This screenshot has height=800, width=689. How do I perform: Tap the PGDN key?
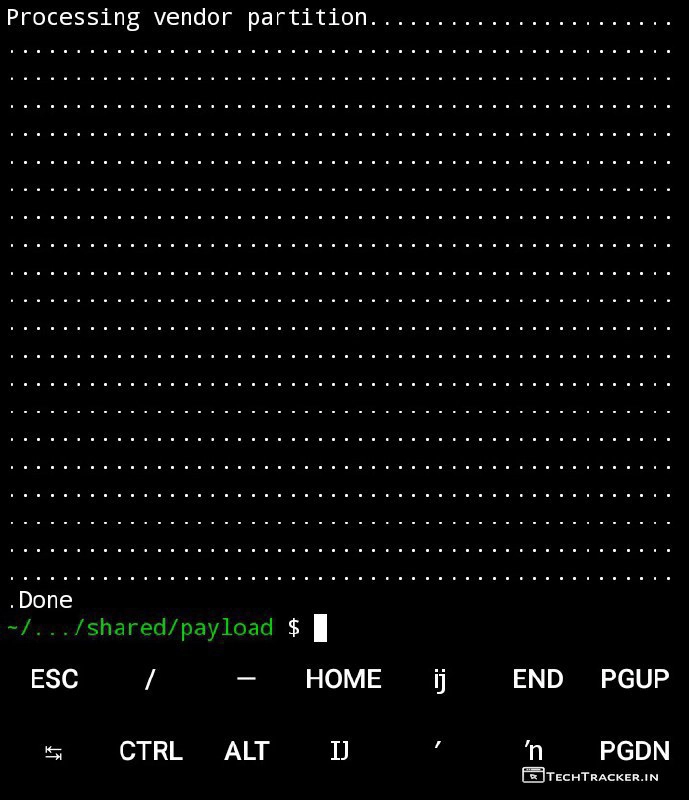pyautogui.click(x=634, y=751)
